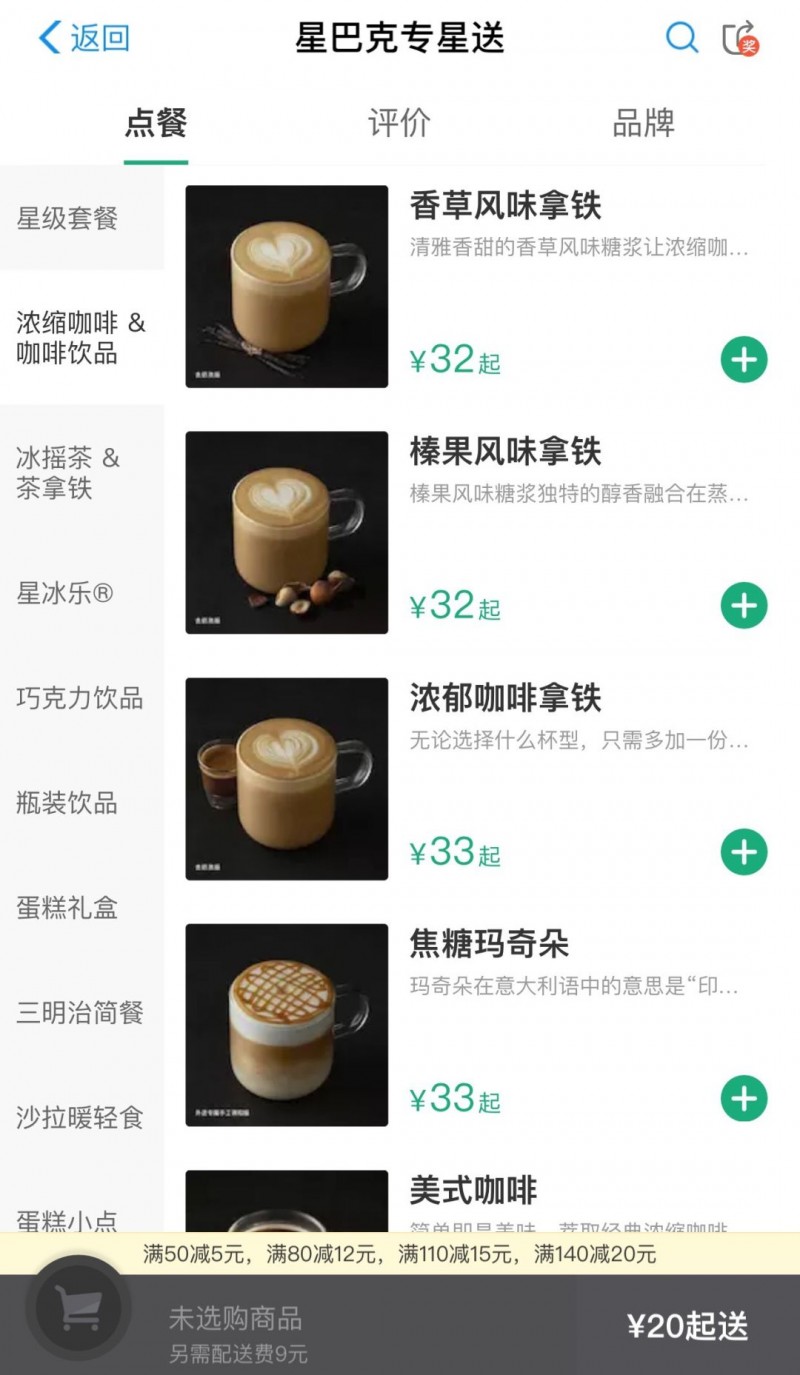800x1375 pixels.
Task: Open the 三明治简餐 category
Action: 80,1013
